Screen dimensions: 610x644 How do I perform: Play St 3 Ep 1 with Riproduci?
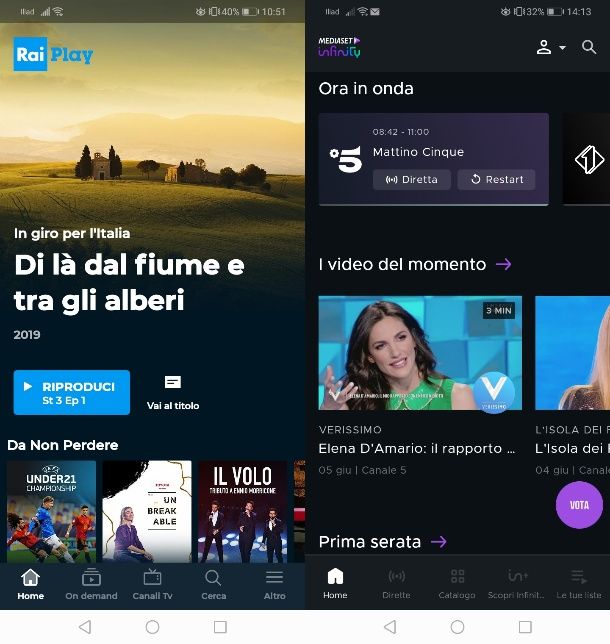(x=71, y=392)
